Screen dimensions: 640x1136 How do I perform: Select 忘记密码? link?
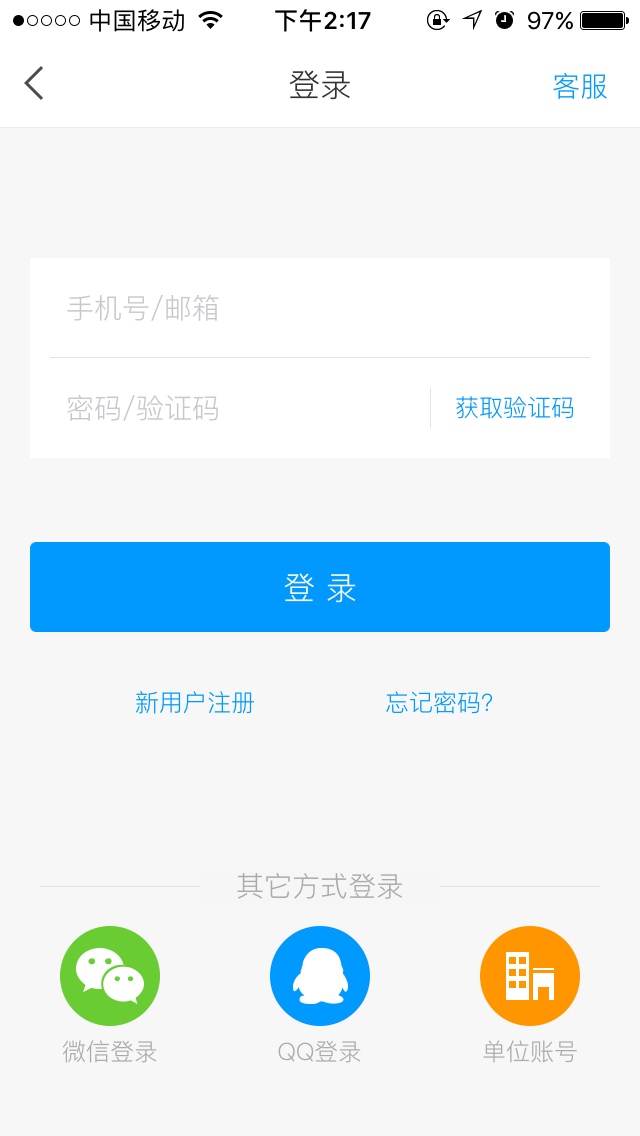pyautogui.click(x=439, y=703)
